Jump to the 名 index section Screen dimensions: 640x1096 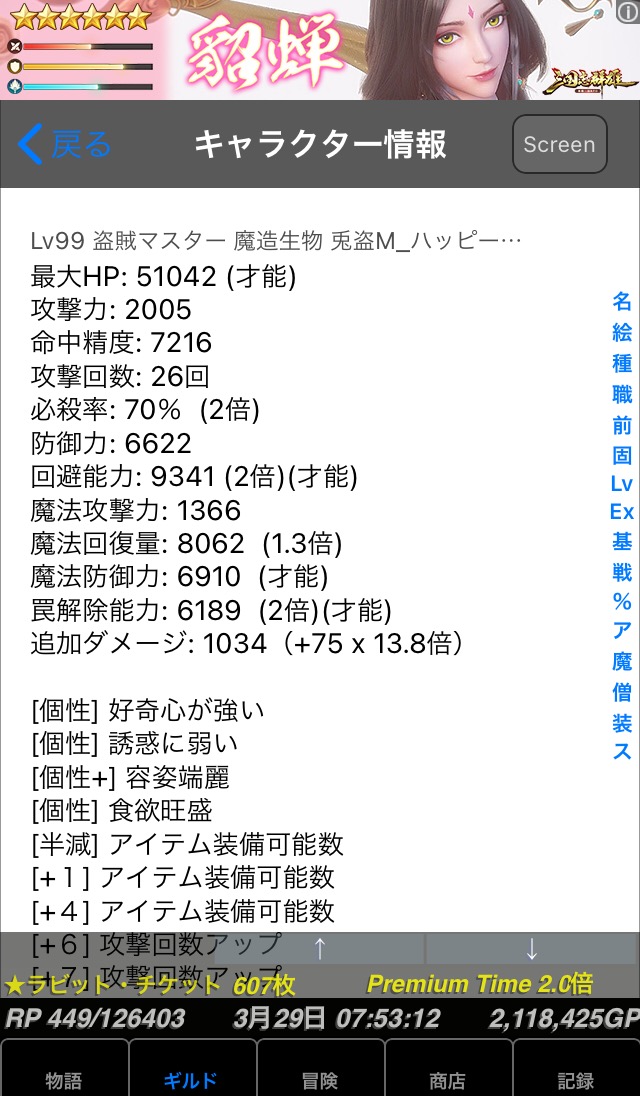(622, 301)
